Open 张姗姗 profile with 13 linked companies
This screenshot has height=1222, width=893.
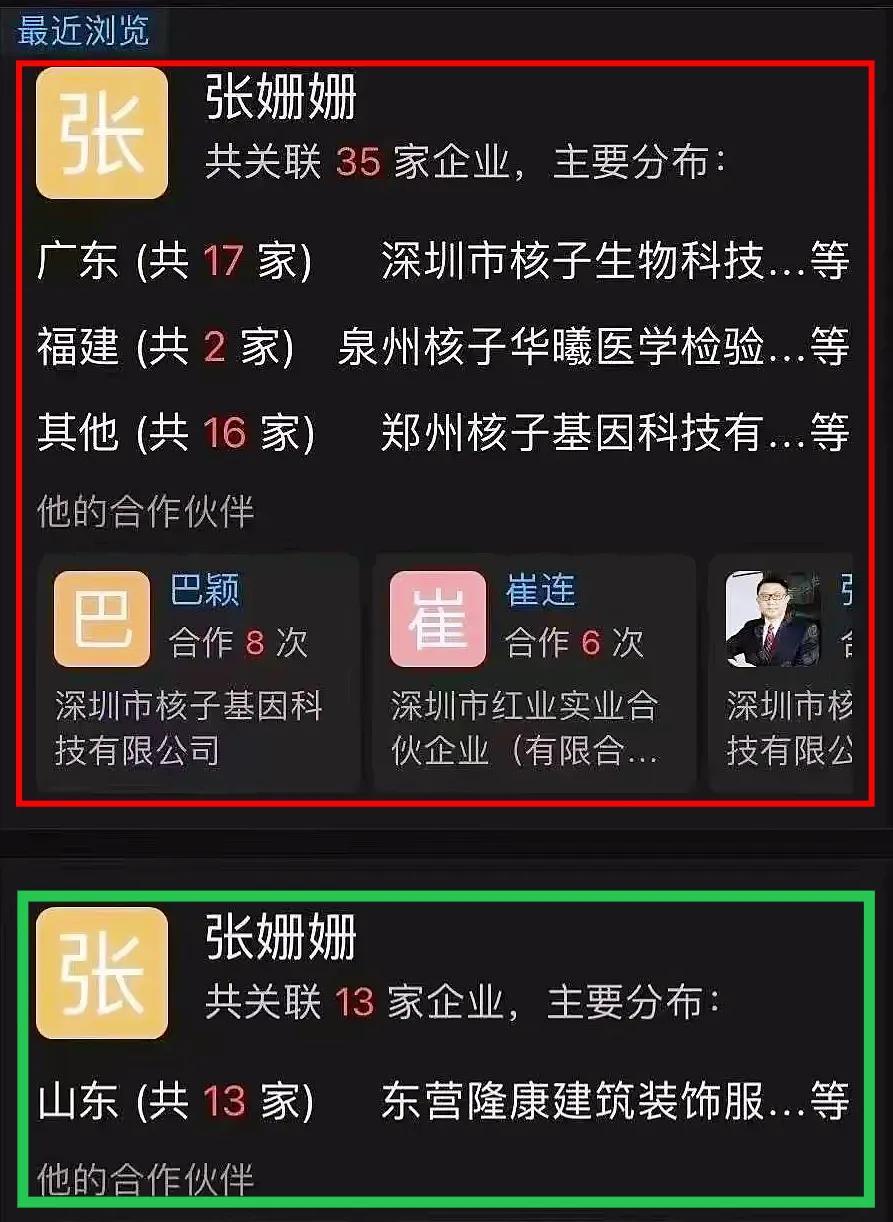281,939
